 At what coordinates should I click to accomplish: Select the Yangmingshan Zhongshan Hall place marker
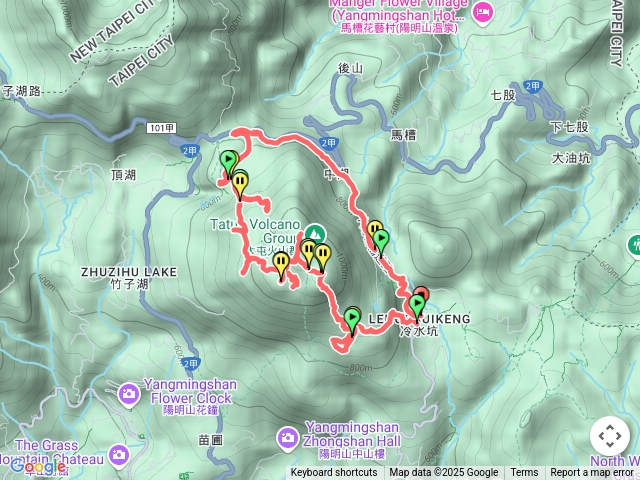point(288,437)
